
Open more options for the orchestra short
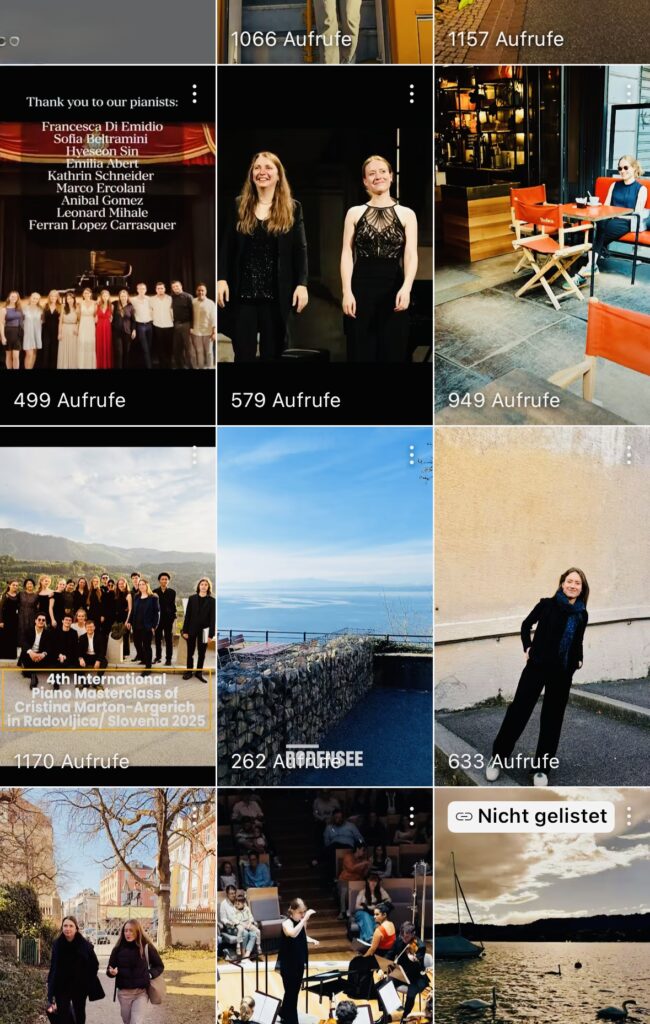[x=411, y=816]
